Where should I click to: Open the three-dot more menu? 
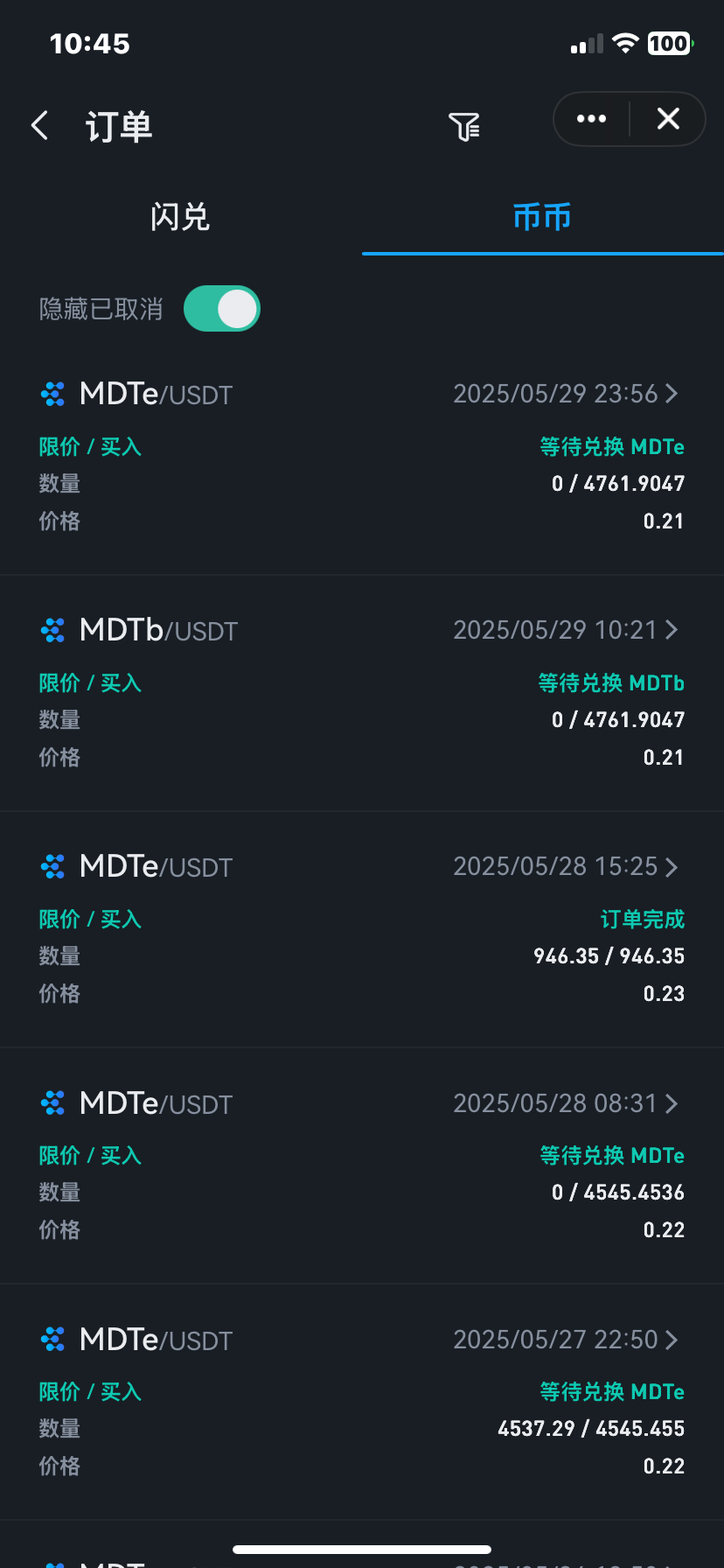click(x=592, y=119)
